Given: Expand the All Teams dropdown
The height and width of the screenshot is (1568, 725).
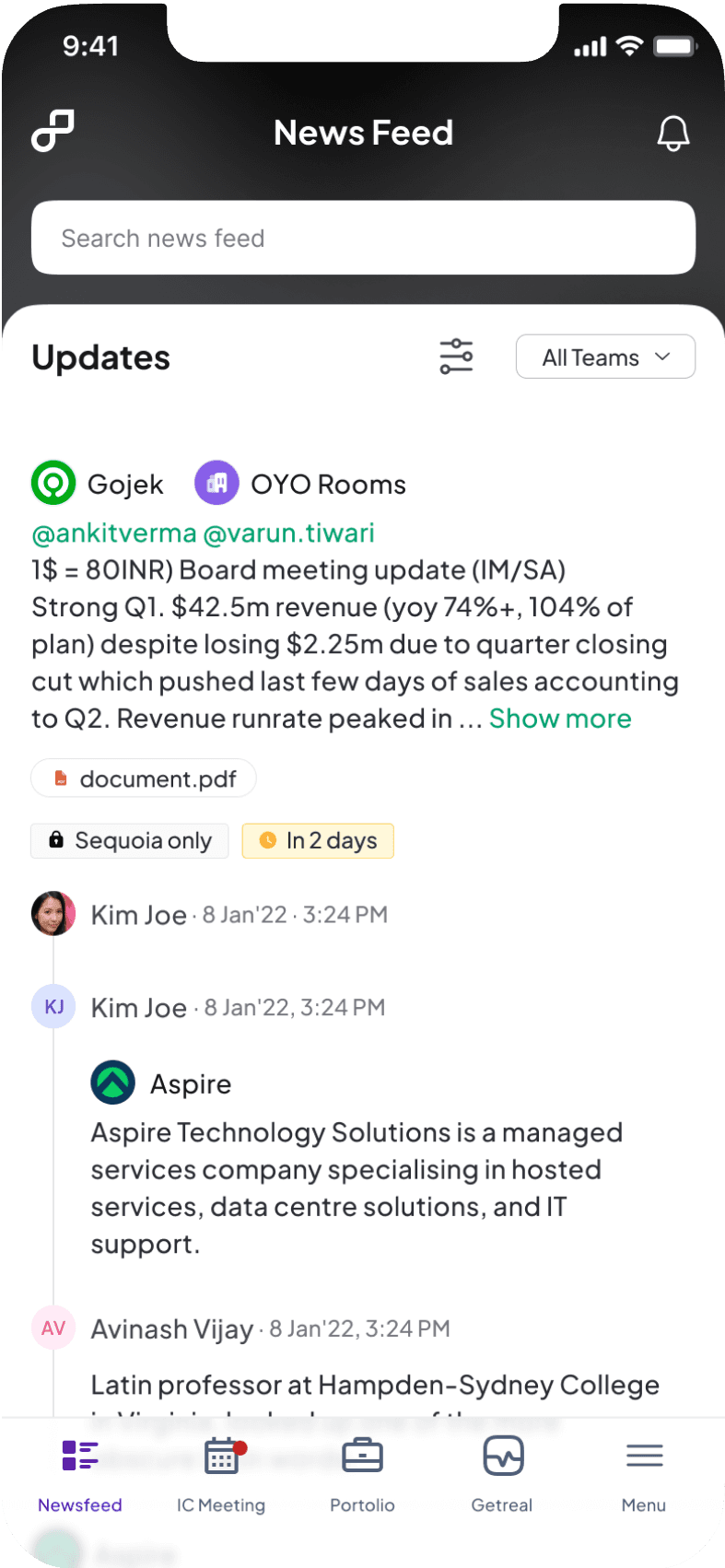Looking at the screenshot, I should coord(605,357).
